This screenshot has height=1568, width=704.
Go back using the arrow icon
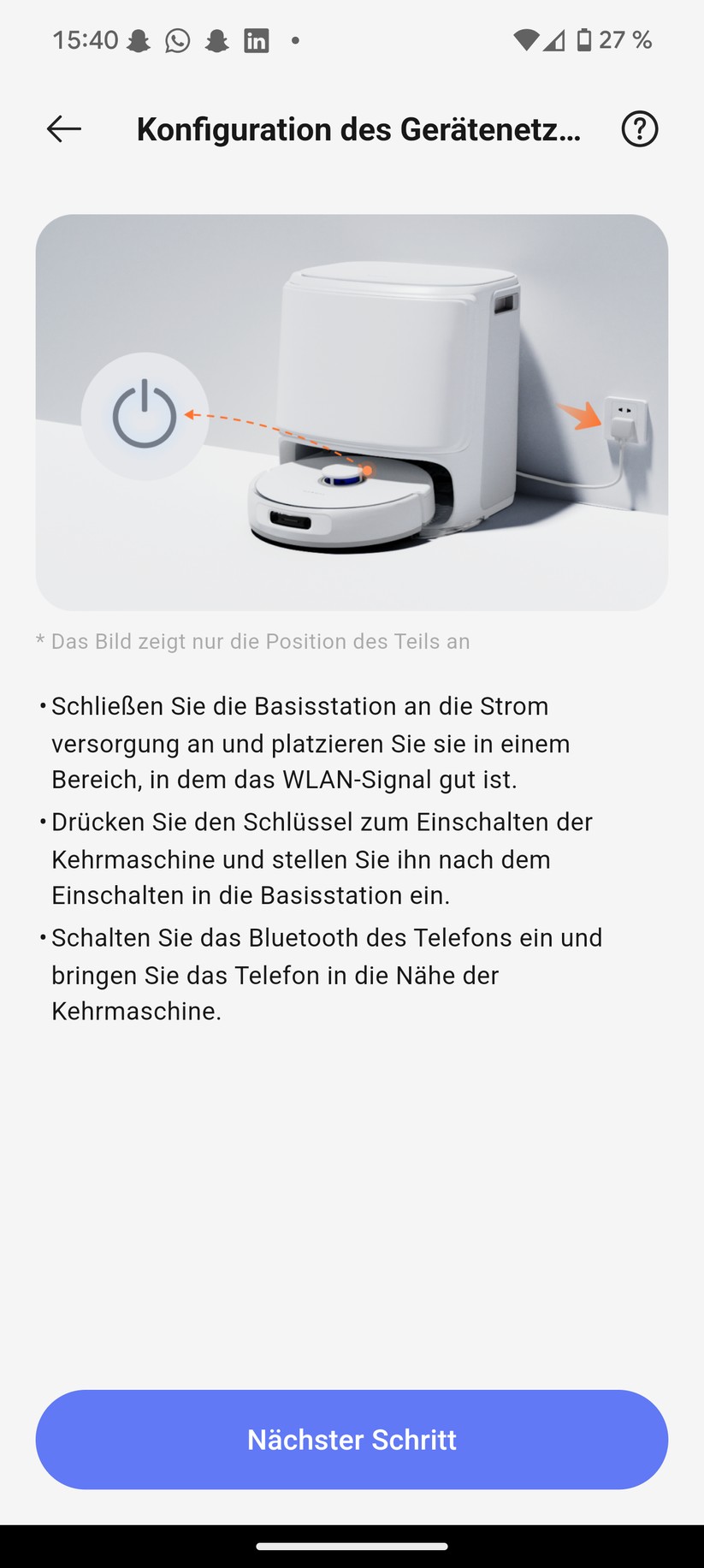point(64,129)
